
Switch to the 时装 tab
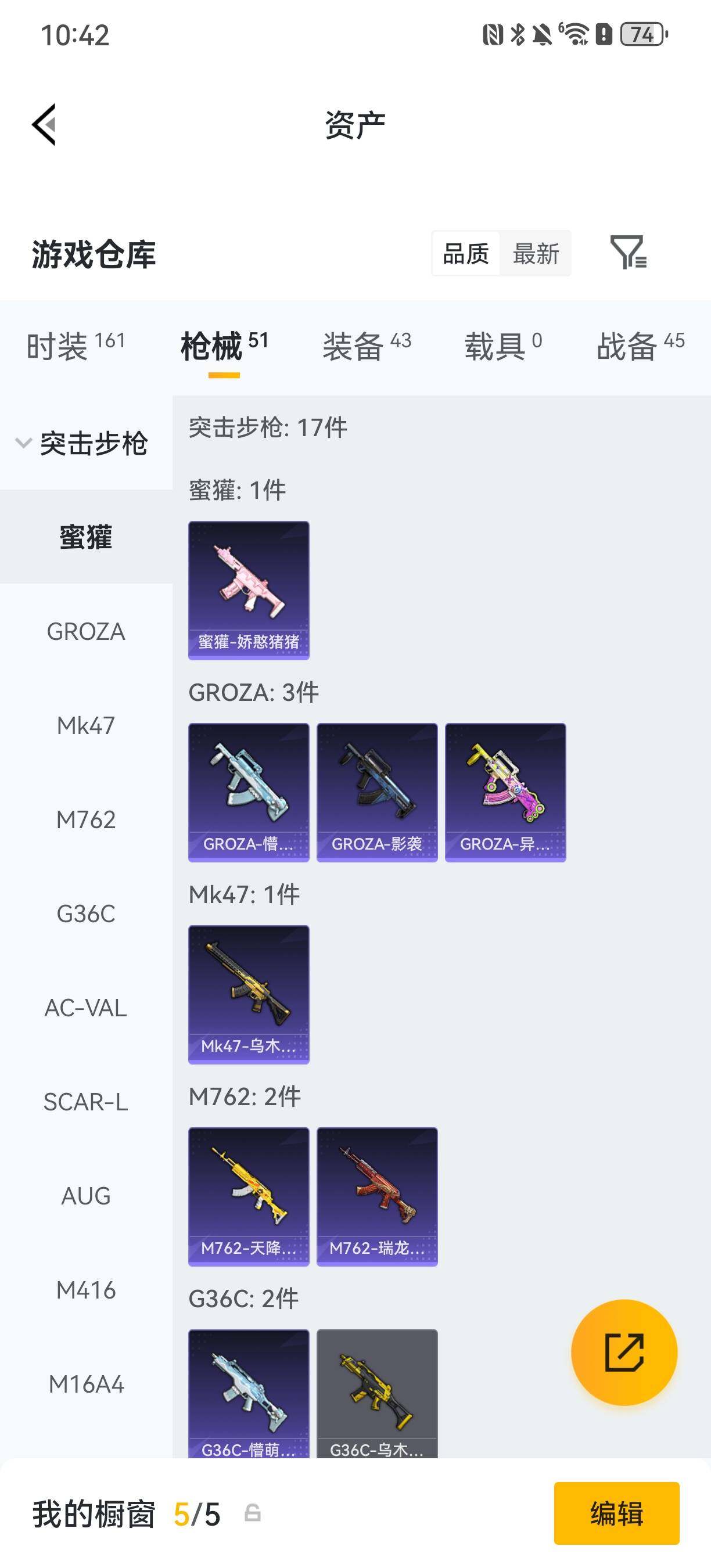pyautogui.click(x=76, y=346)
